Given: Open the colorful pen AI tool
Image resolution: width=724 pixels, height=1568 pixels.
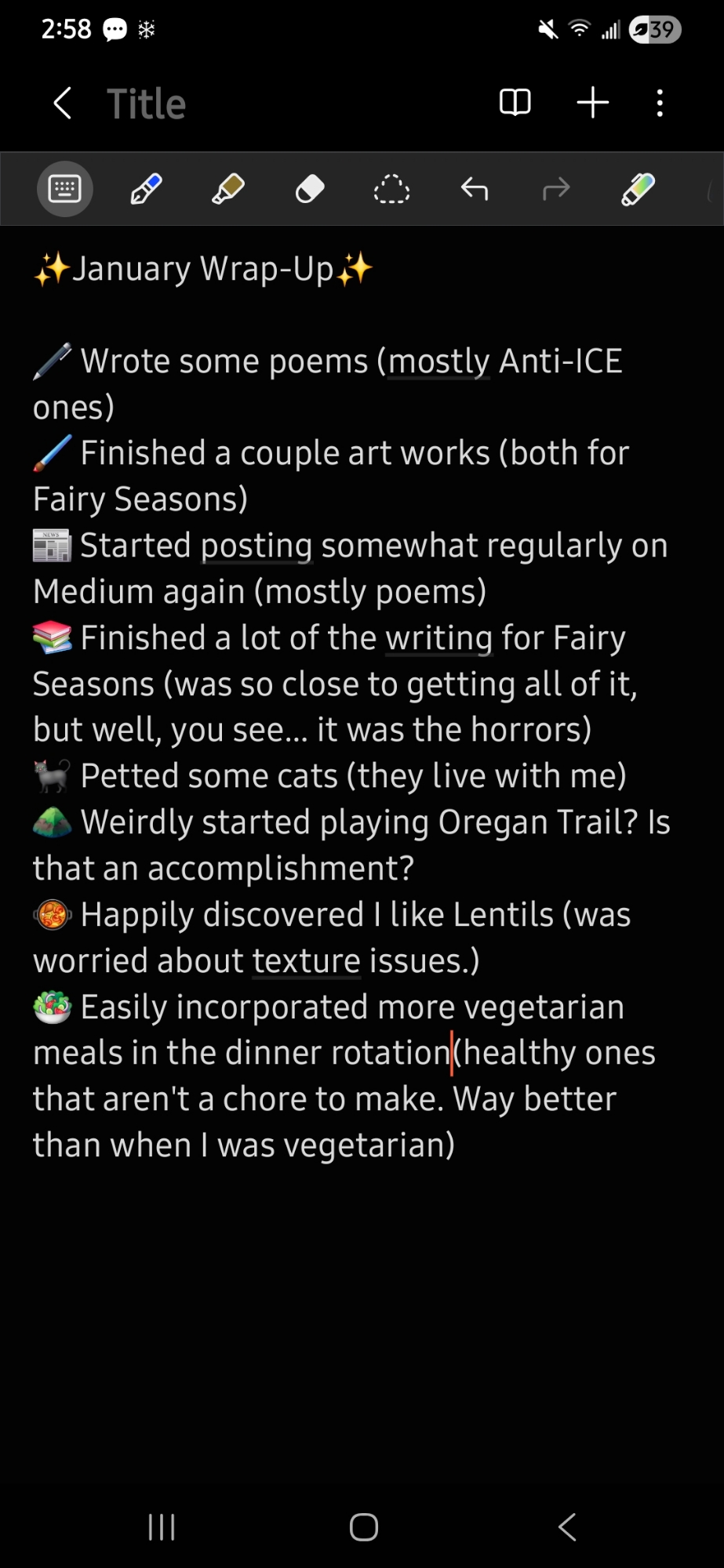Looking at the screenshot, I should click(638, 189).
